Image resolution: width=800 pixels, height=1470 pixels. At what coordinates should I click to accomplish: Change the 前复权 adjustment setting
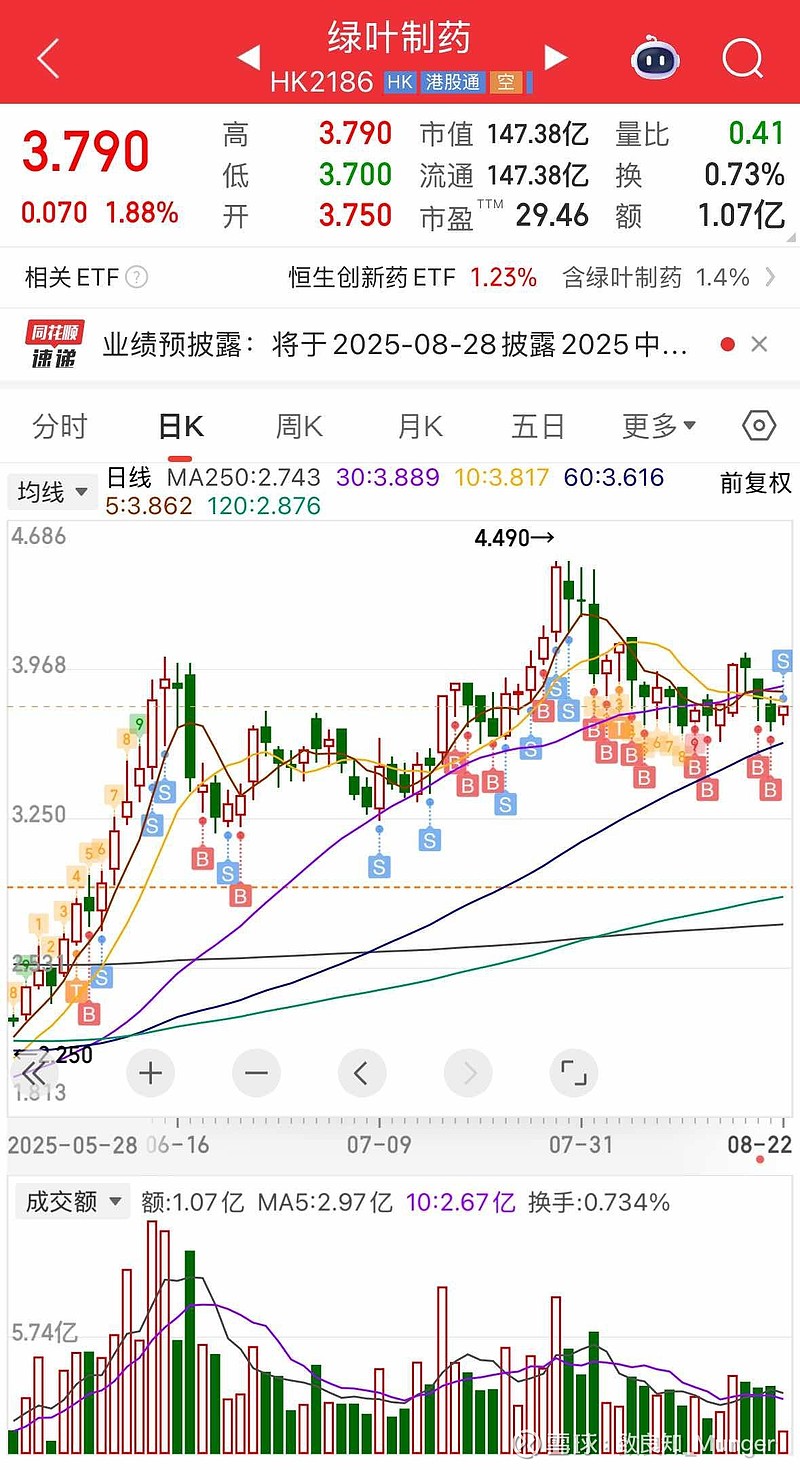tap(756, 483)
